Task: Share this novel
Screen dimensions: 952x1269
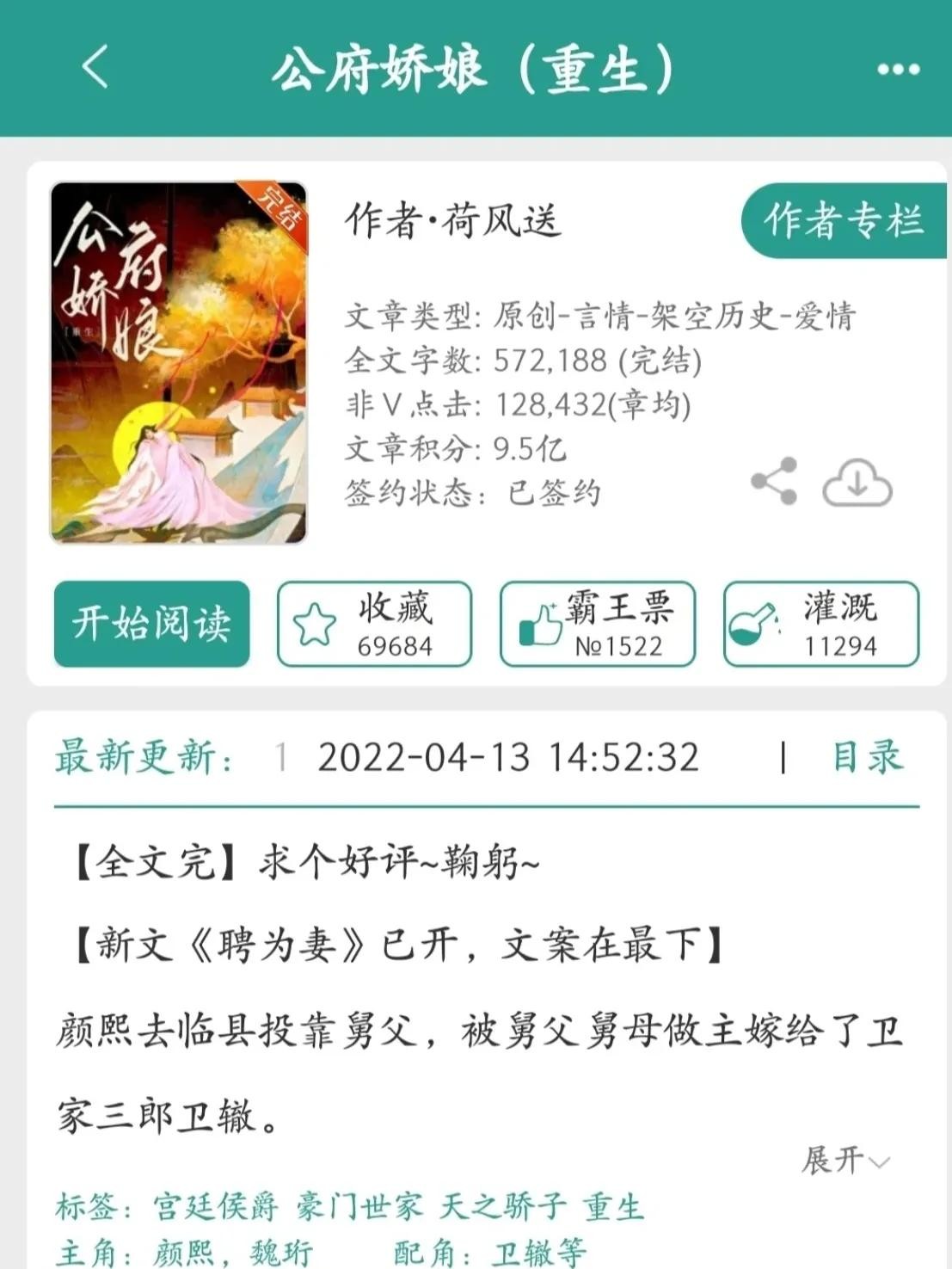Action: point(774,482)
